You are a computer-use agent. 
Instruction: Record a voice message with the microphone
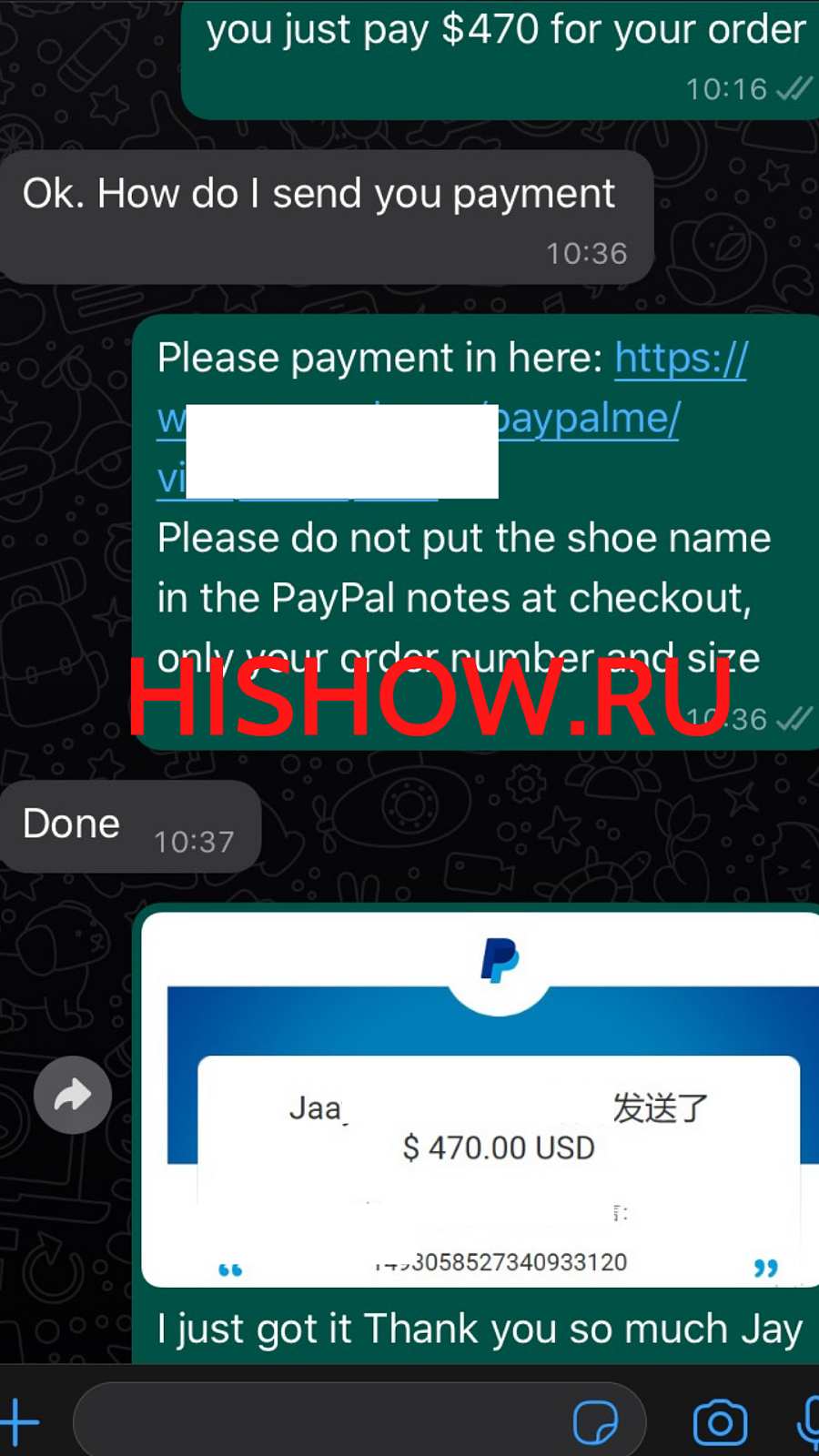pyautogui.click(x=808, y=1421)
